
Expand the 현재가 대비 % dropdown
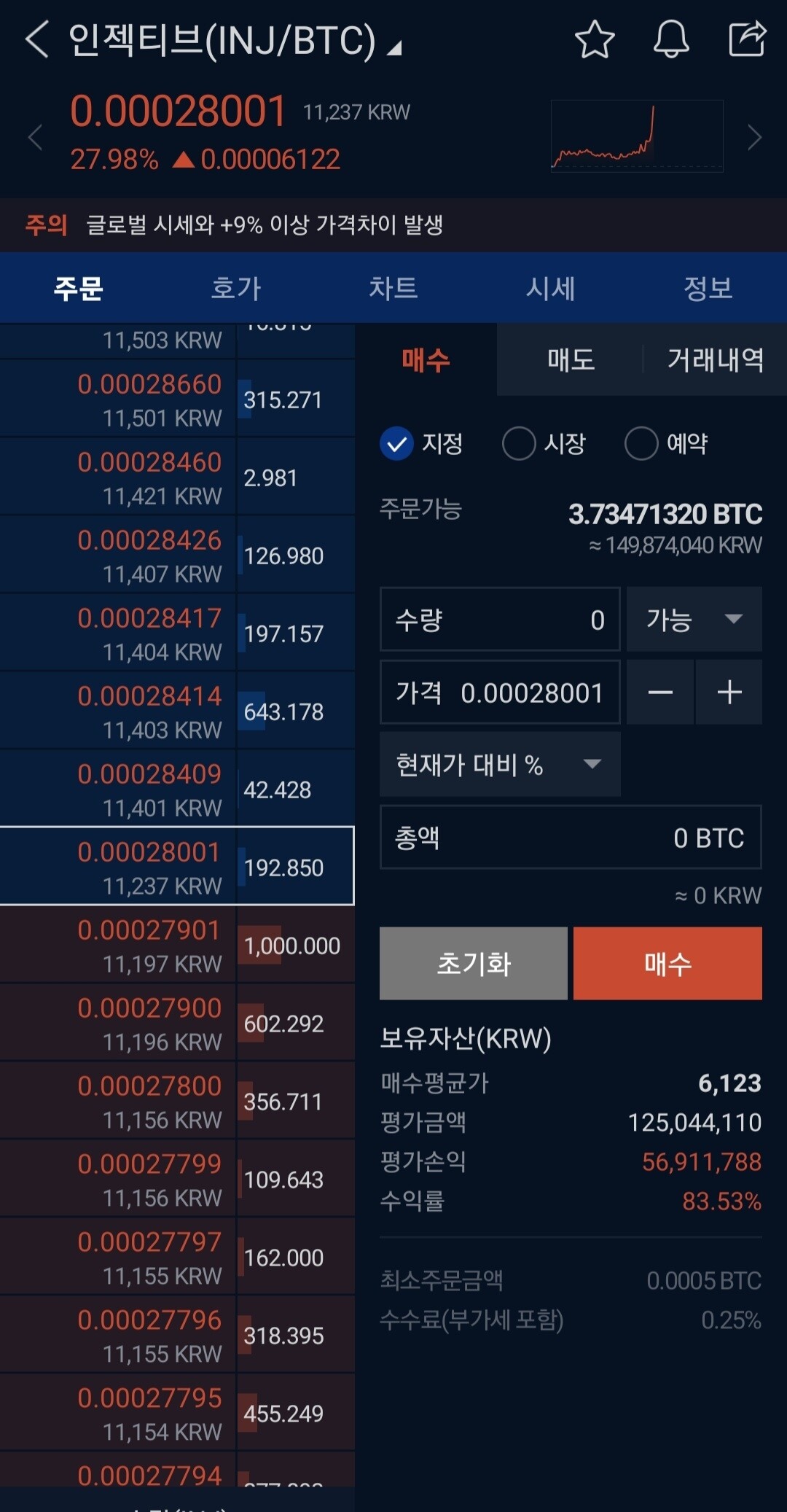coord(500,765)
